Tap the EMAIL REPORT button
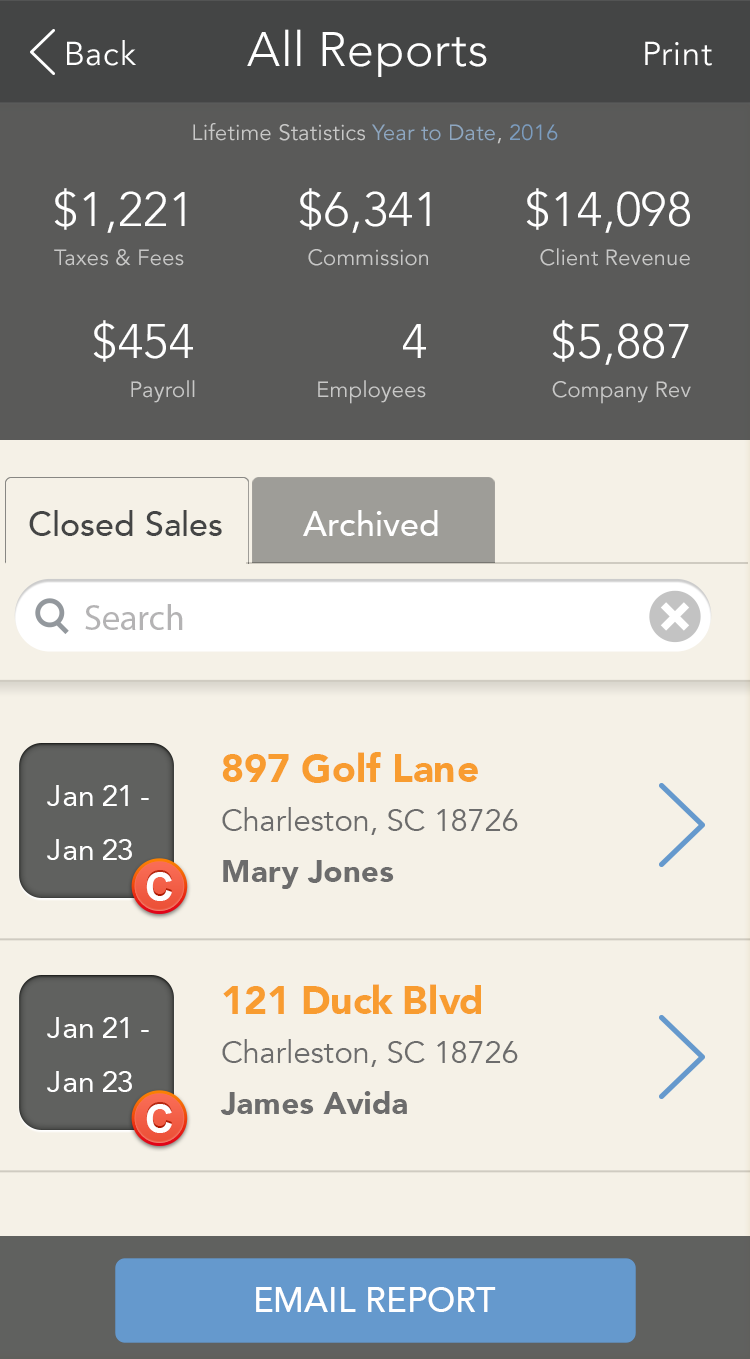Viewport: 750px width, 1359px height. point(375,1299)
